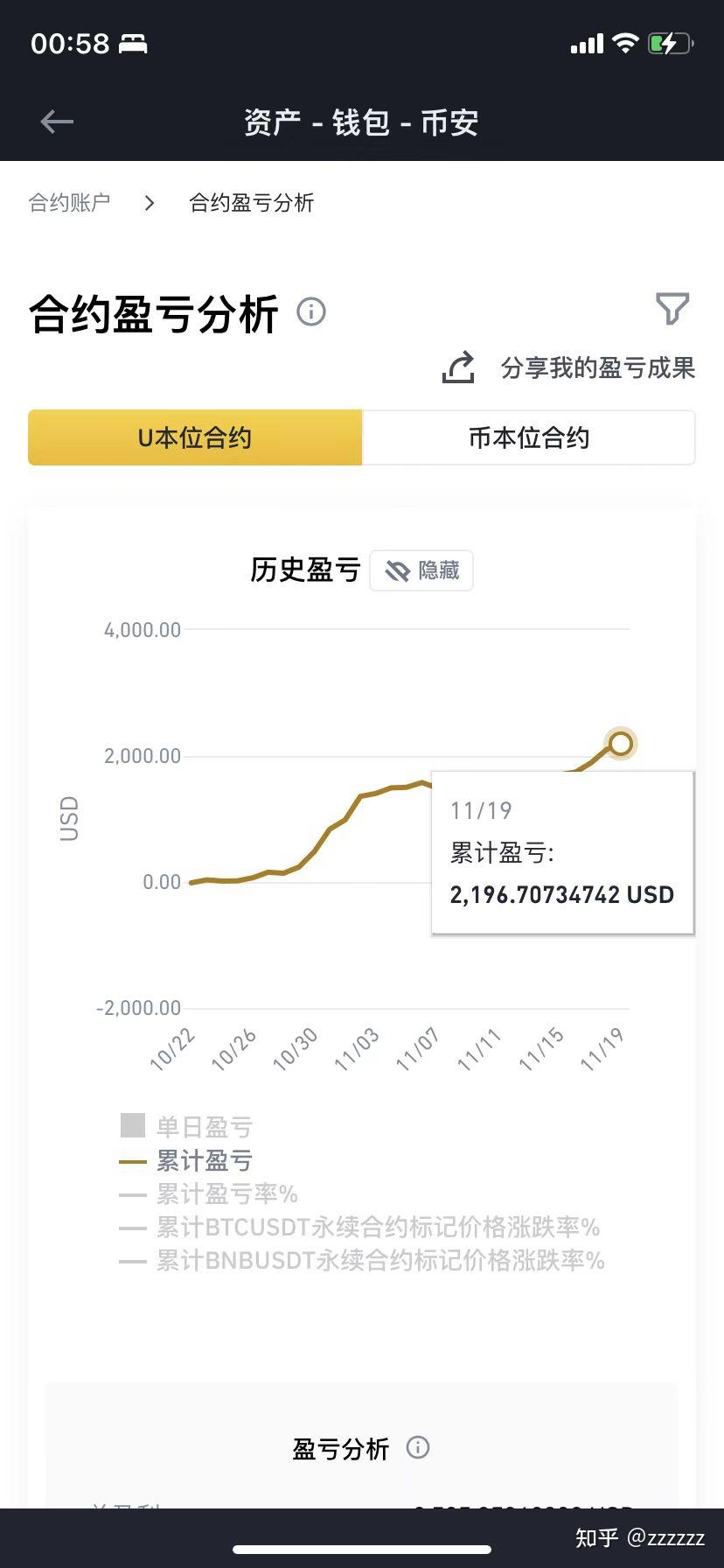Toggle the 累计盈亏 legend series

click(187, 1161)
